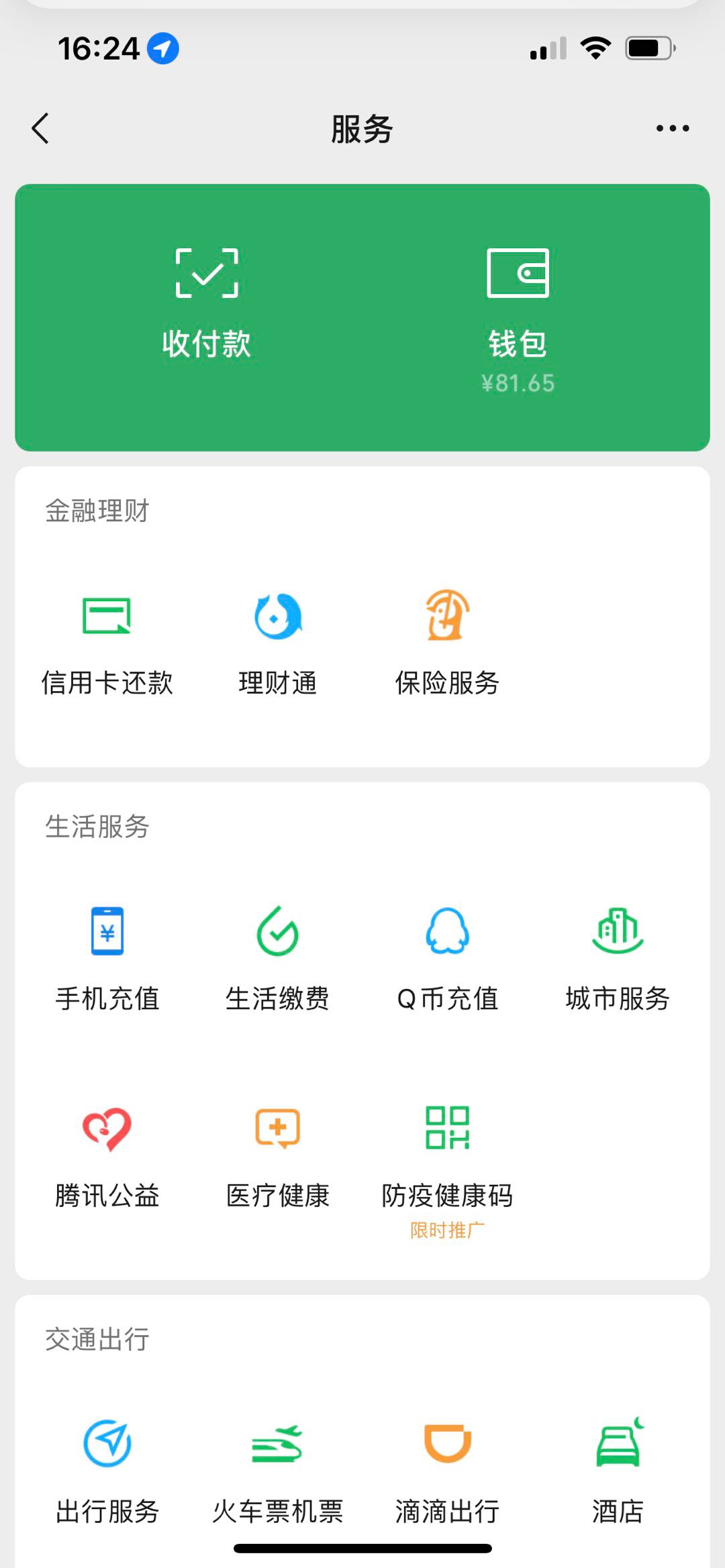Select 酒店 booking
The image size is (725, 1568).
618,1471
